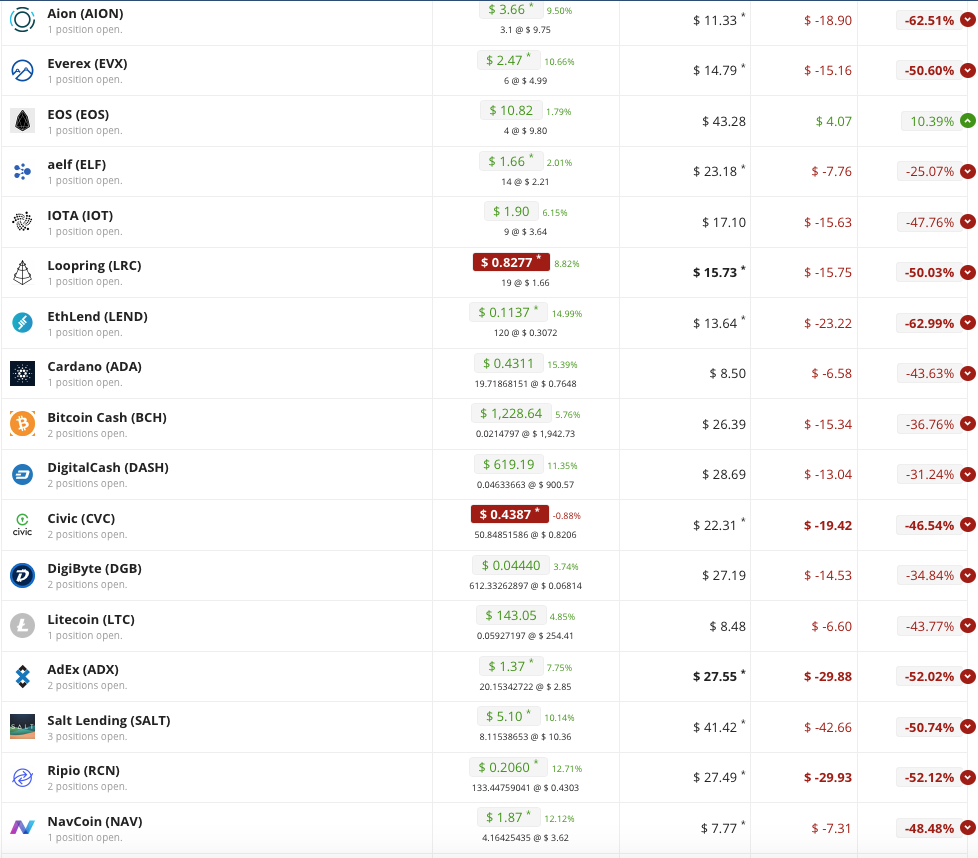Open the EOS (EOS) holding row
This screenshot has width=978, height=858.
(x=78, y=114)
